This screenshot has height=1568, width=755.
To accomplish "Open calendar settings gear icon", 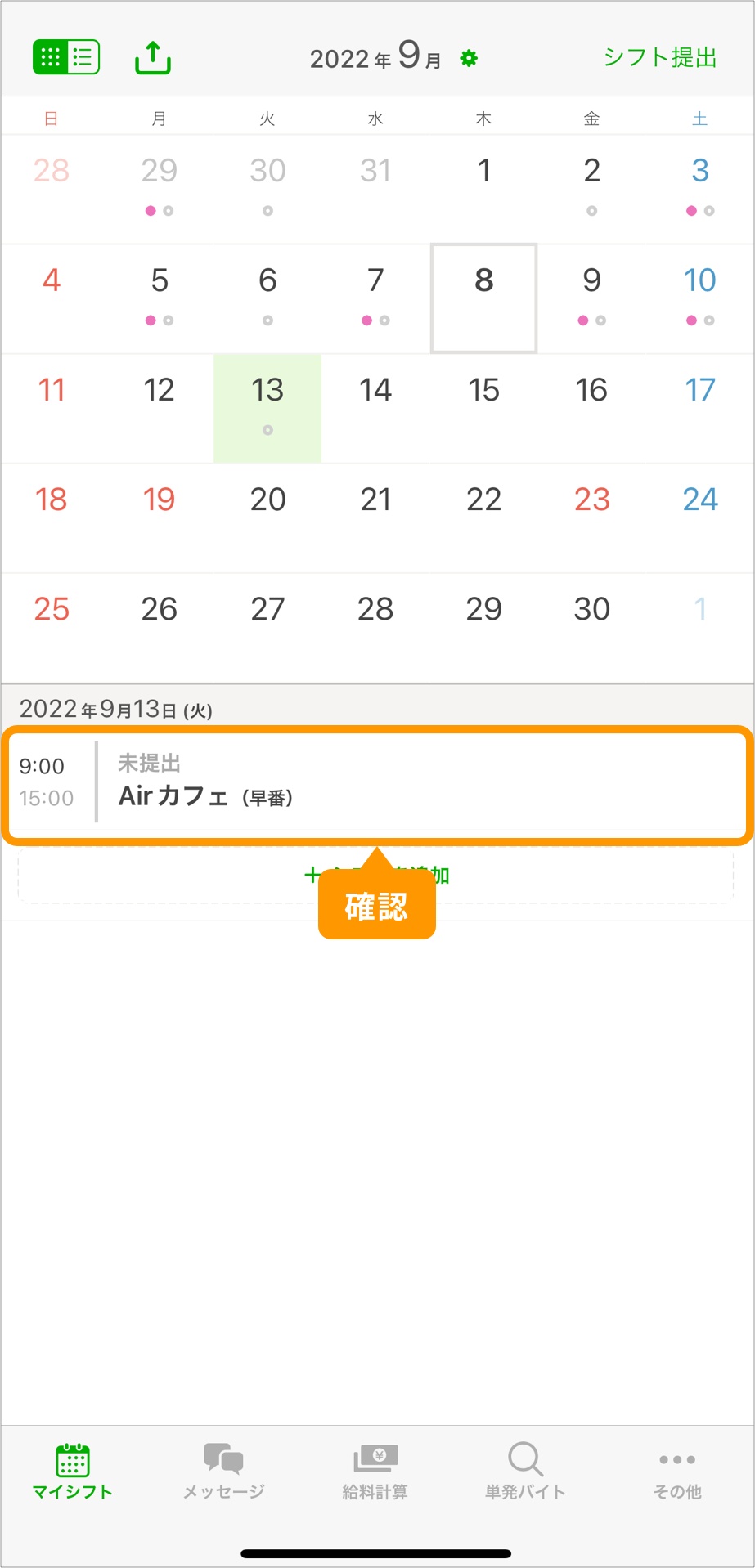I will point(469,59).
